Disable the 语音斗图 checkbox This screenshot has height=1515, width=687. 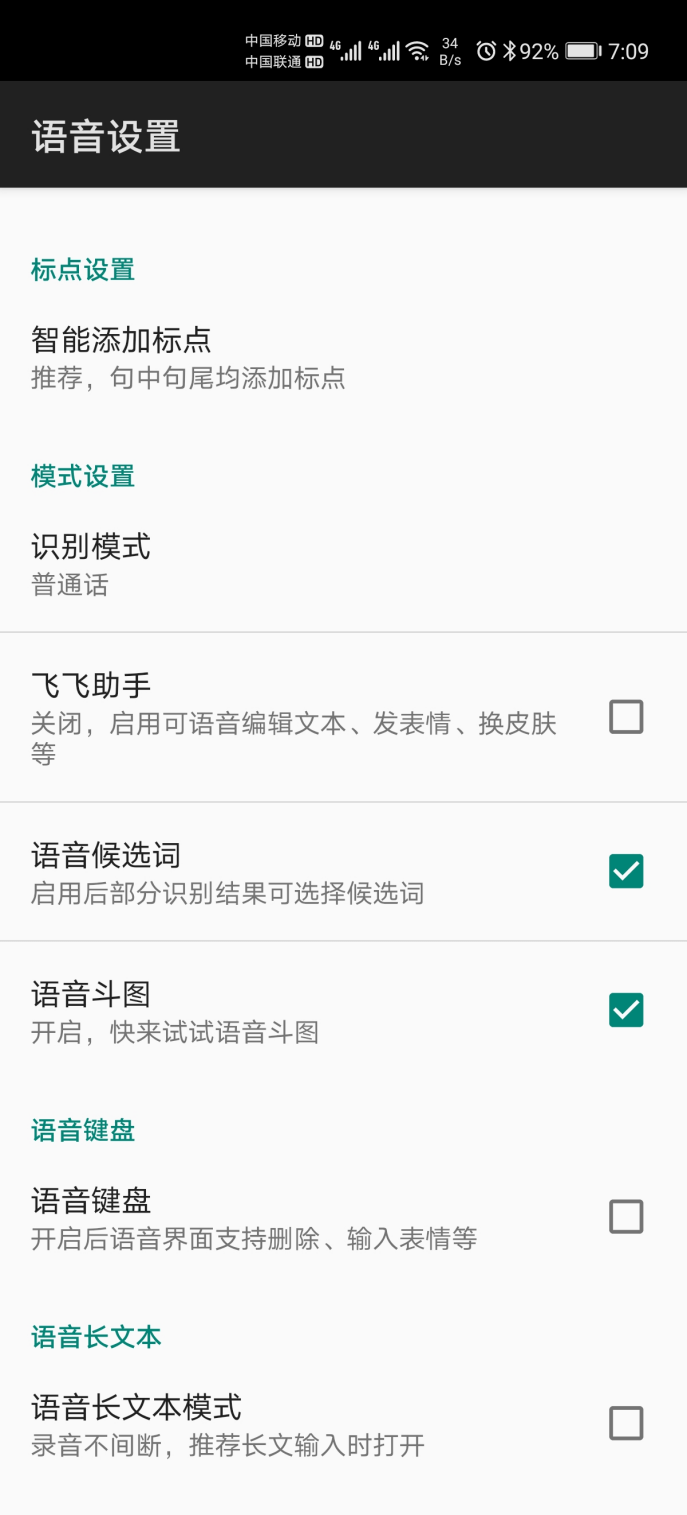point(626,1010)
